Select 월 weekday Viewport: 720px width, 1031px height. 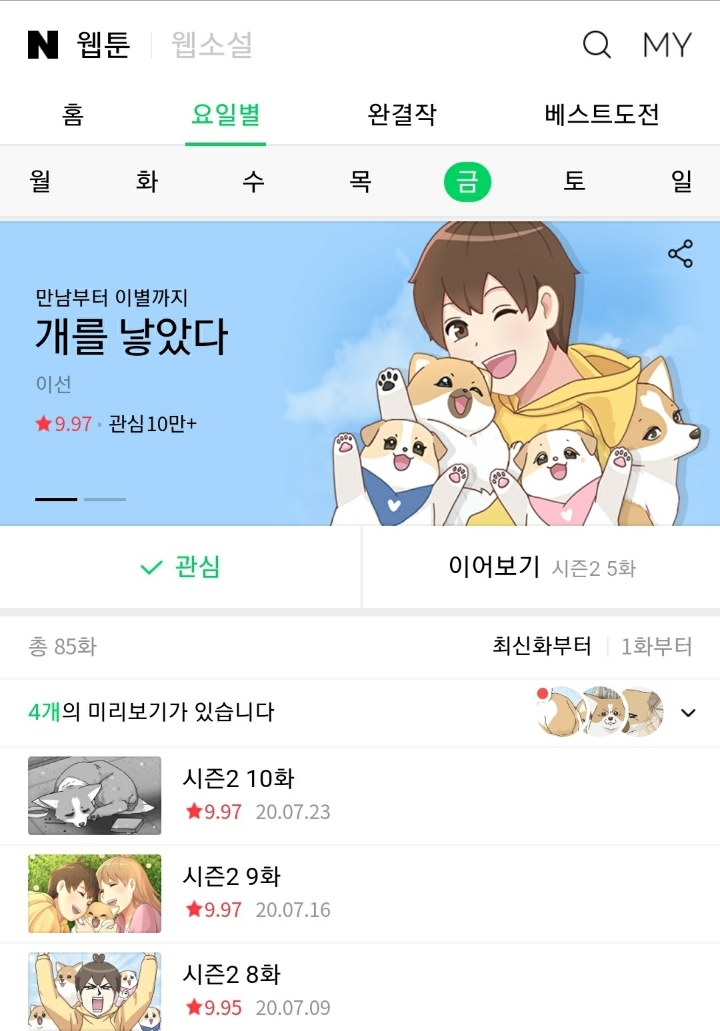pos(40,181)
